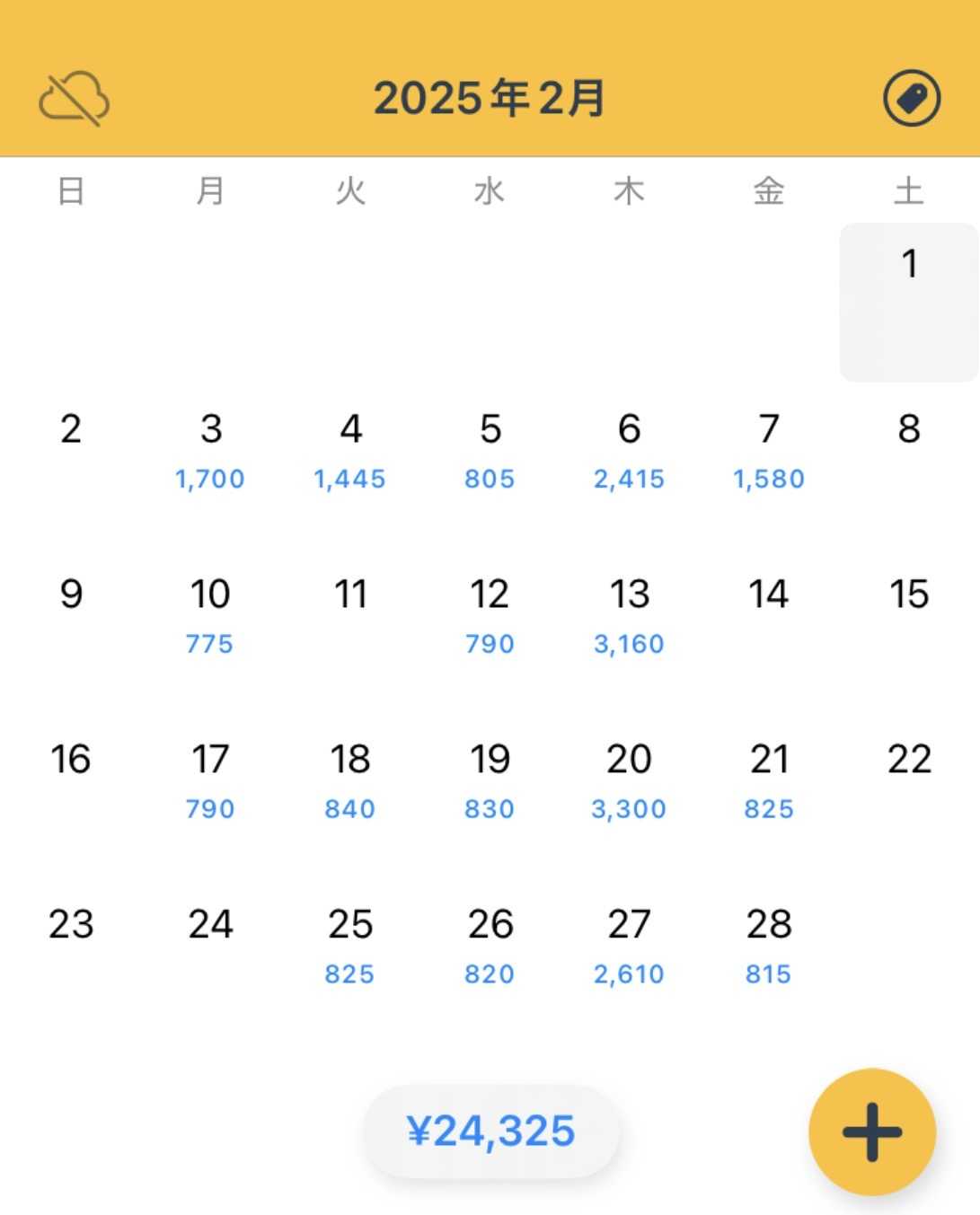Image resolution: width=980 pixels, height=1215 pixels.
Task: Tap the cloud sync off icon
Action: [x=74, y=98]
